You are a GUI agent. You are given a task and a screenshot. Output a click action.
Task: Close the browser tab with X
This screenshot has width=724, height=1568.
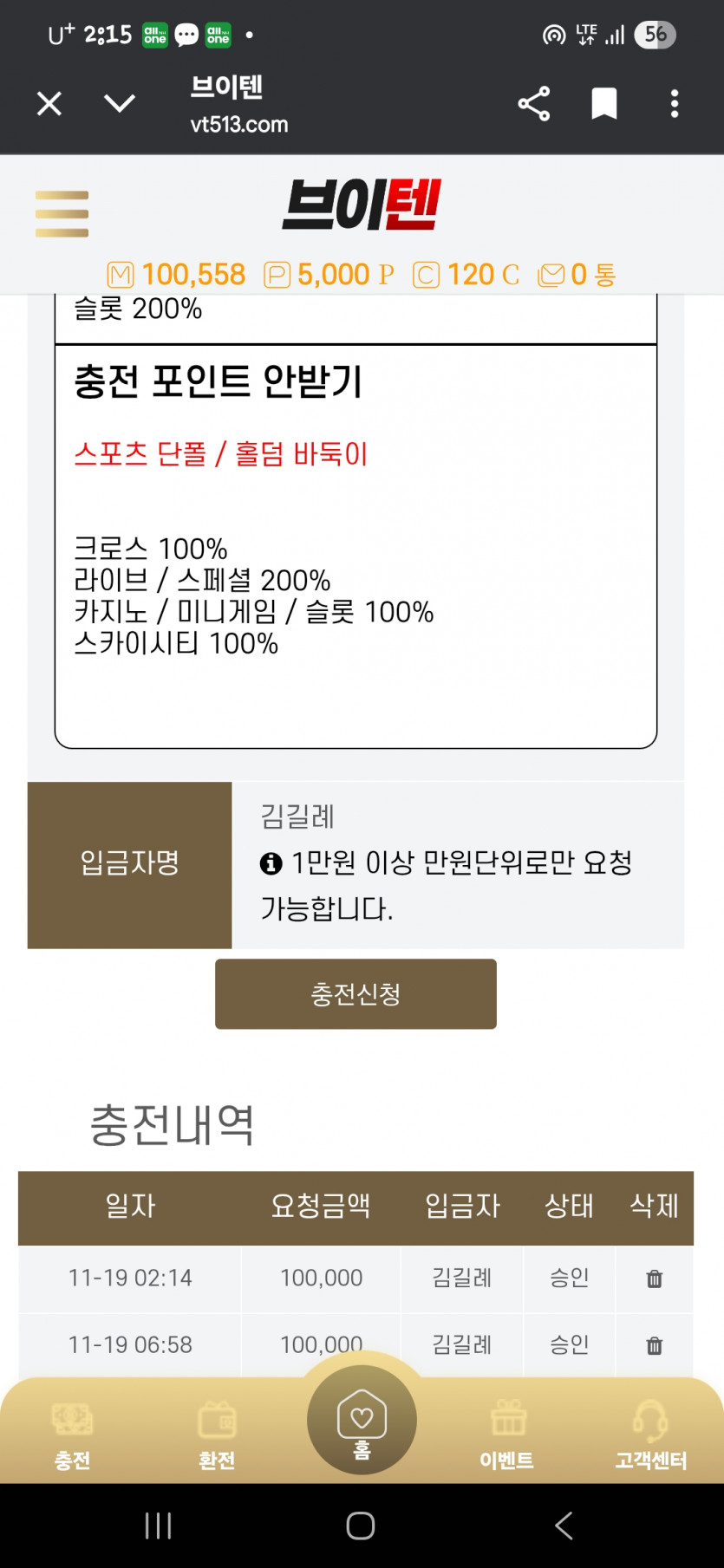[x=49, y=104]
